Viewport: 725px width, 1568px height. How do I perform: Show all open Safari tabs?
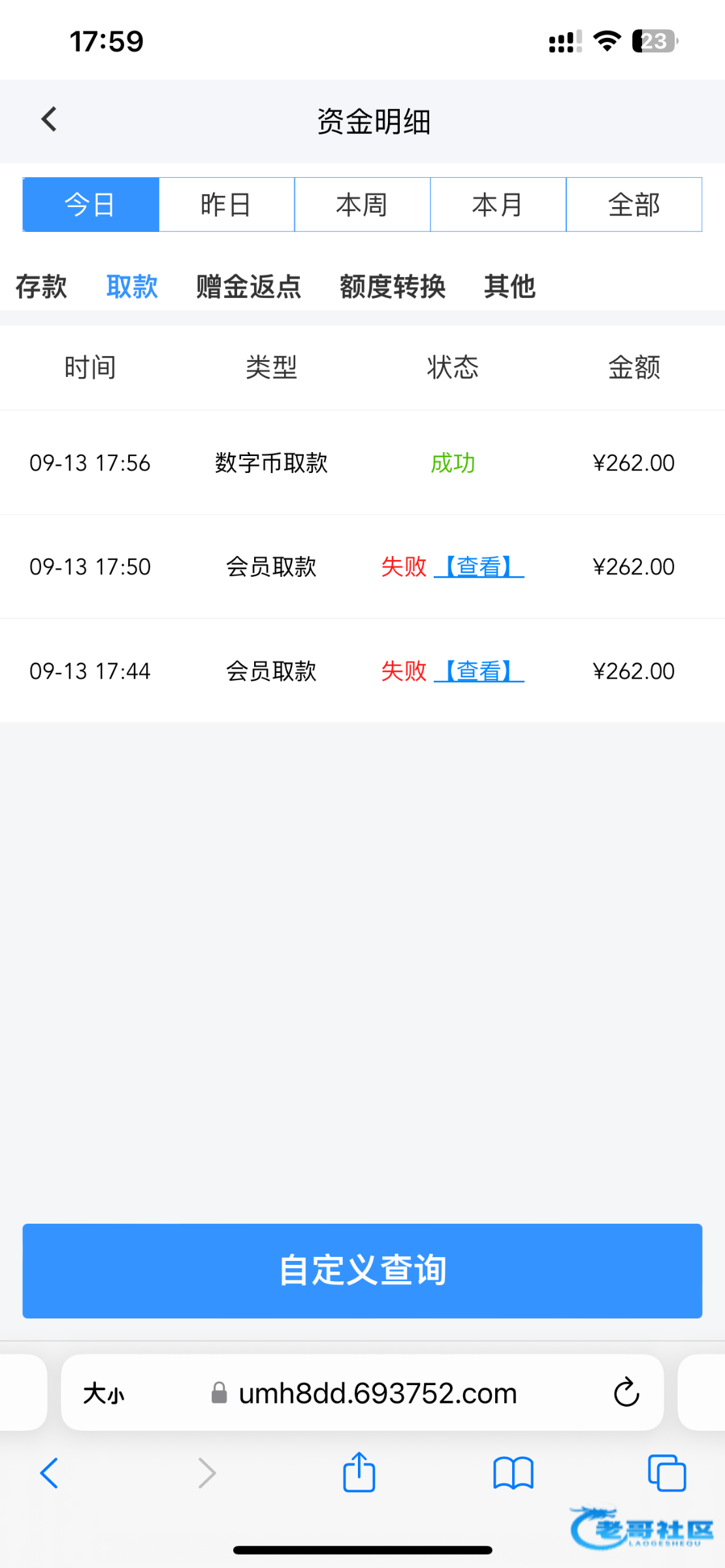(x=667, y=1473)
